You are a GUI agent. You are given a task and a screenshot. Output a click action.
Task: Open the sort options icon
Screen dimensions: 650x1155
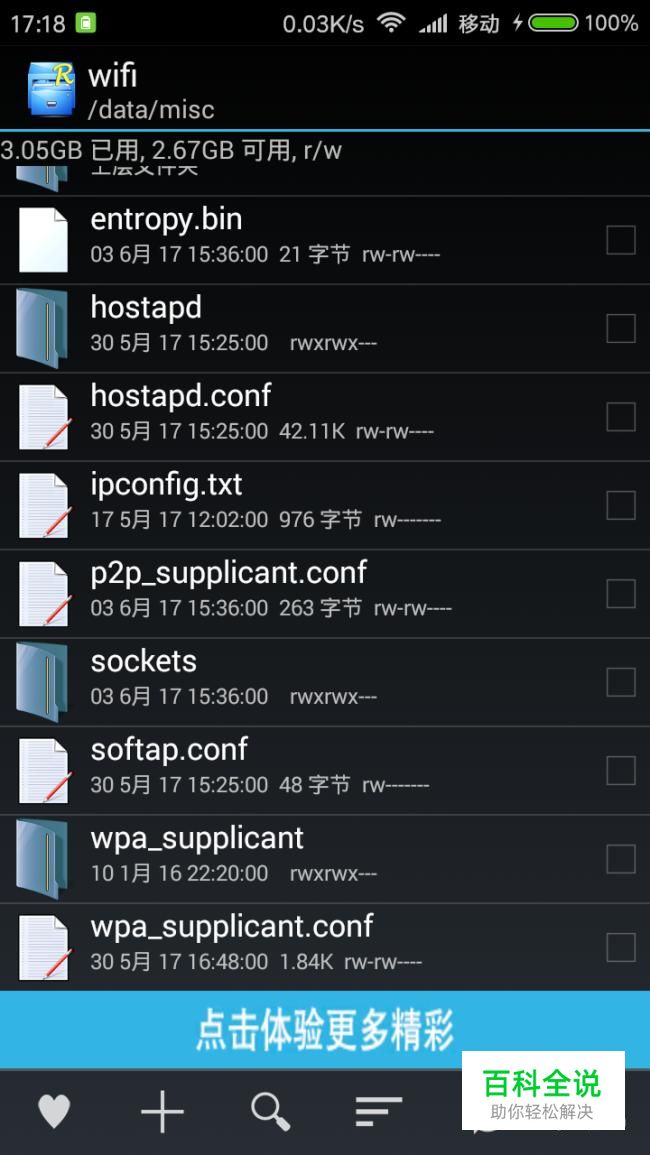[x=378, y=1111]
